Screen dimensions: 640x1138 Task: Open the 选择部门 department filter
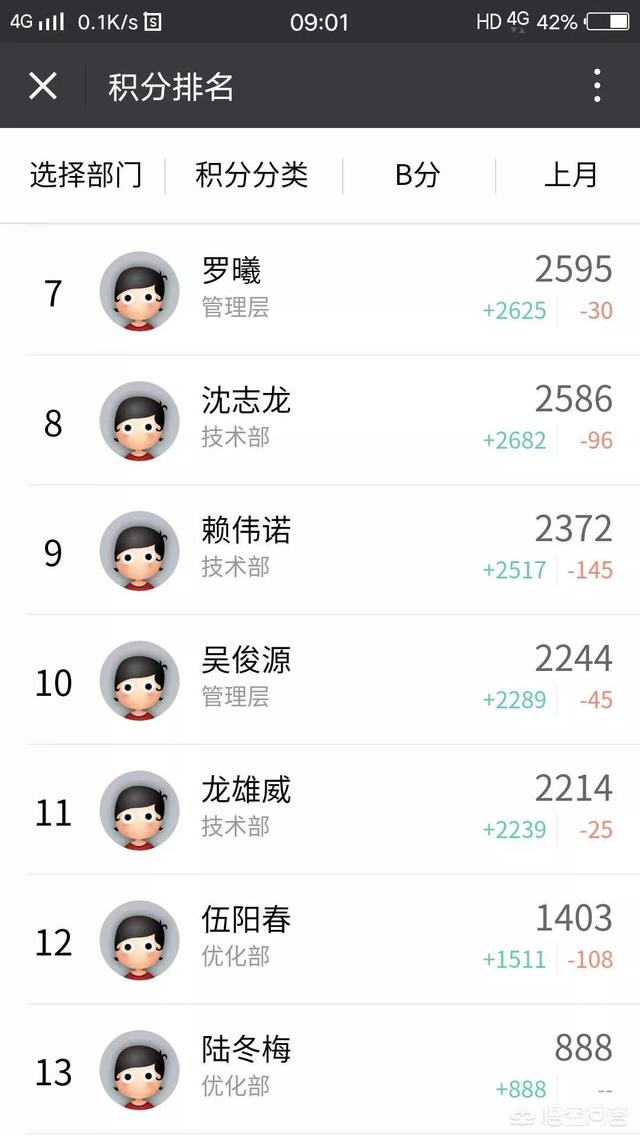[x=86, y=175]
